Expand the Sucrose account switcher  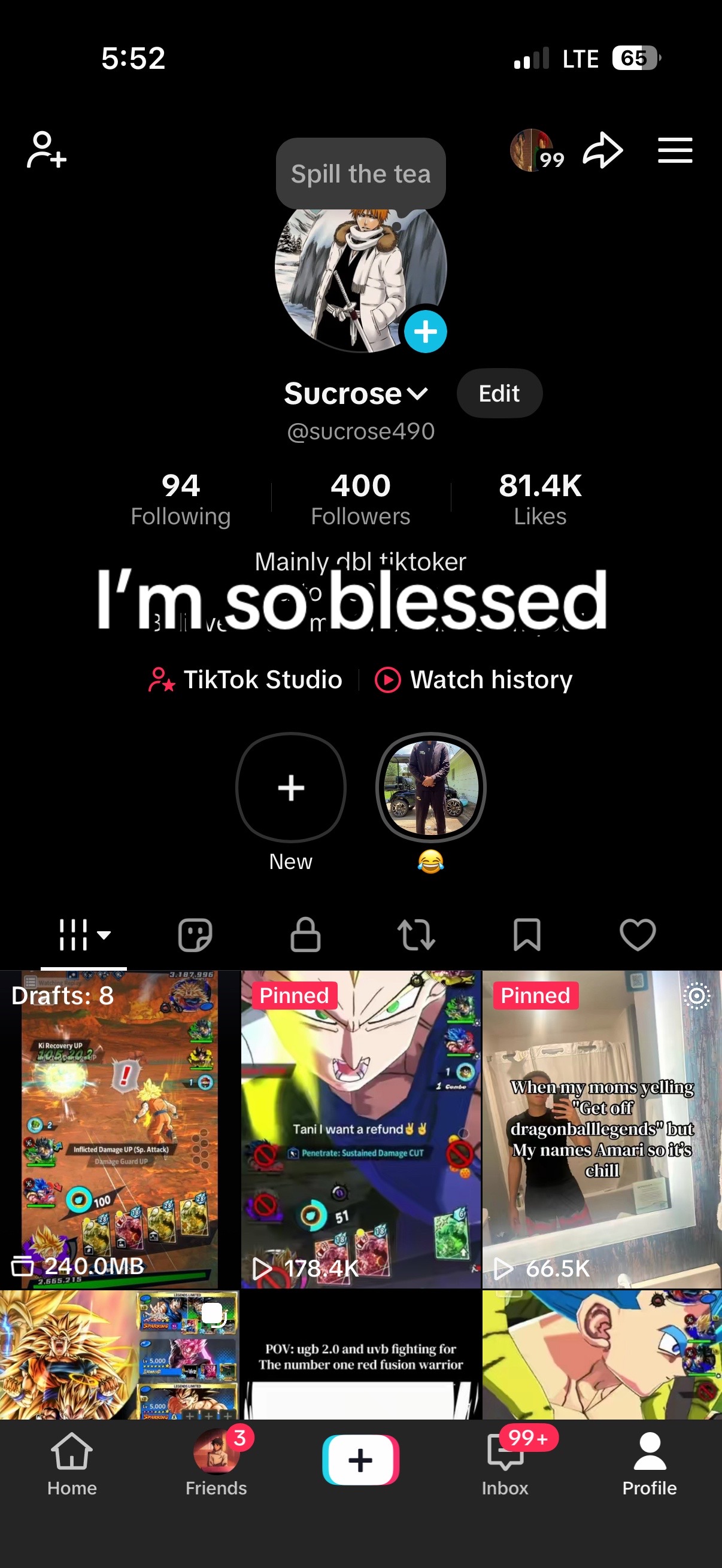click(x=356, y=393)
